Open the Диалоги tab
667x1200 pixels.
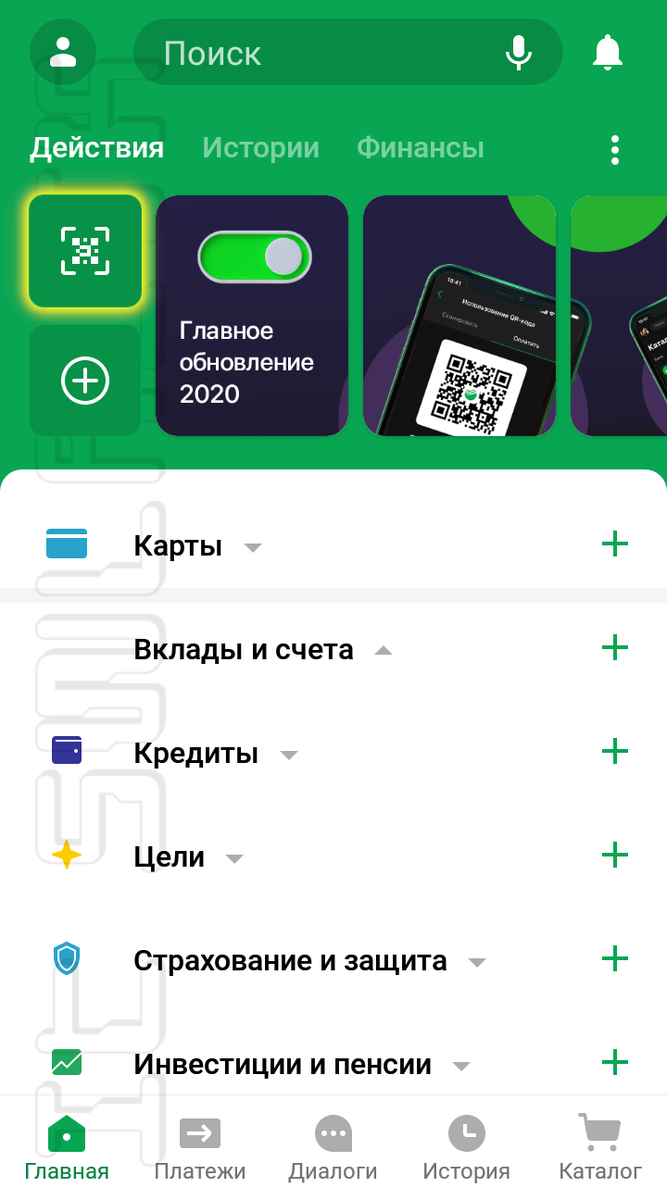pos(333,1148)
